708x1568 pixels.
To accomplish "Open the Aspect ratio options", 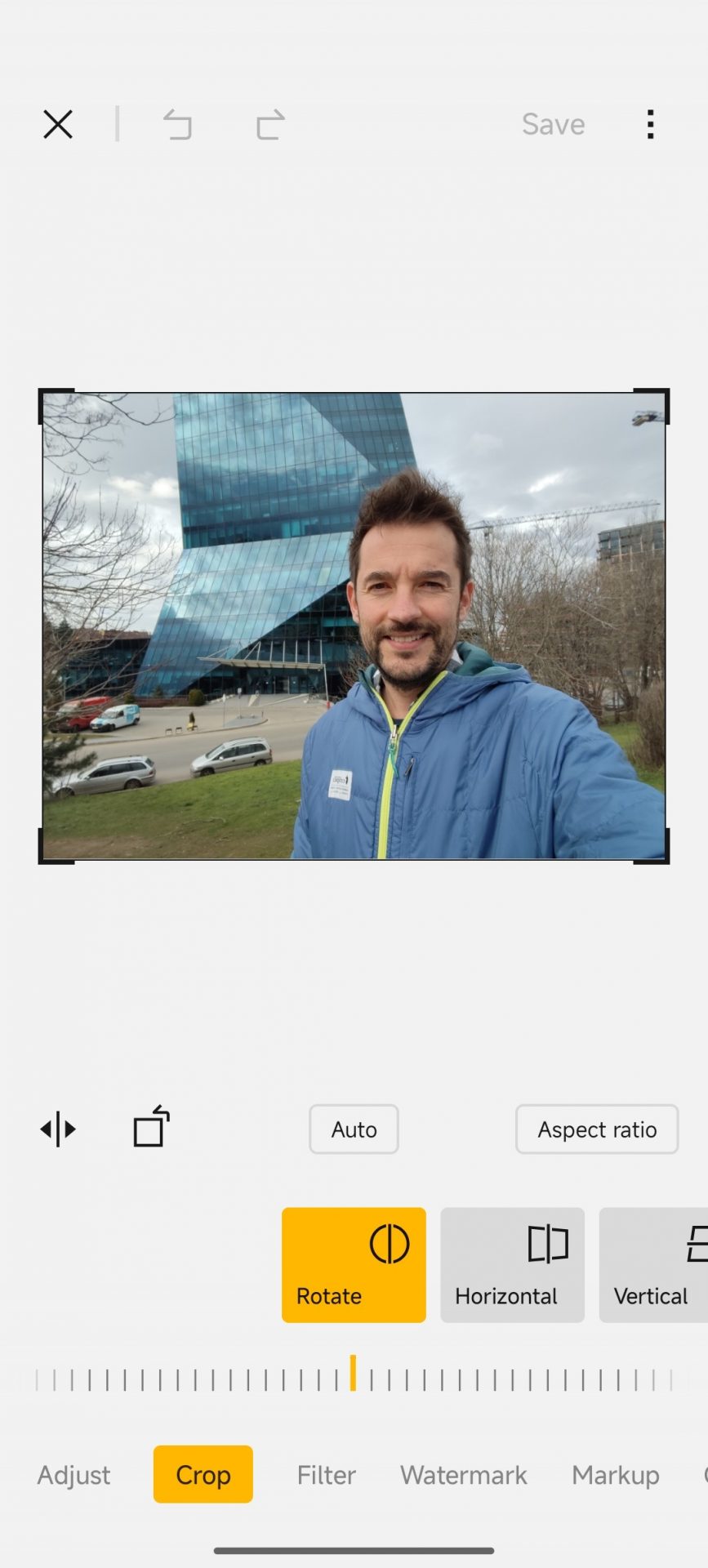I will [x=596, y=1129].
